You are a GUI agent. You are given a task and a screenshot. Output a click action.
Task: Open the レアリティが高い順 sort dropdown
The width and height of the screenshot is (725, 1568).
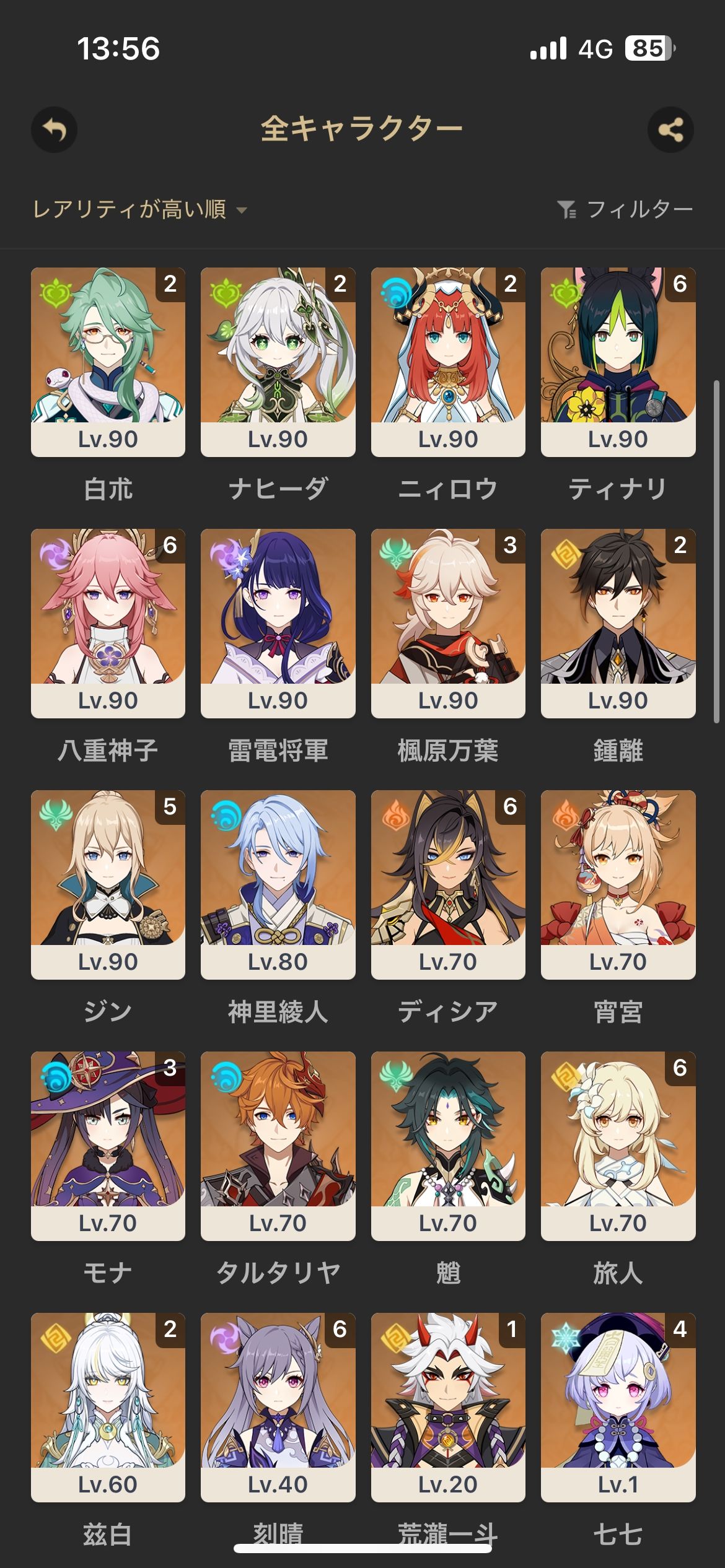tap(139, 210)
